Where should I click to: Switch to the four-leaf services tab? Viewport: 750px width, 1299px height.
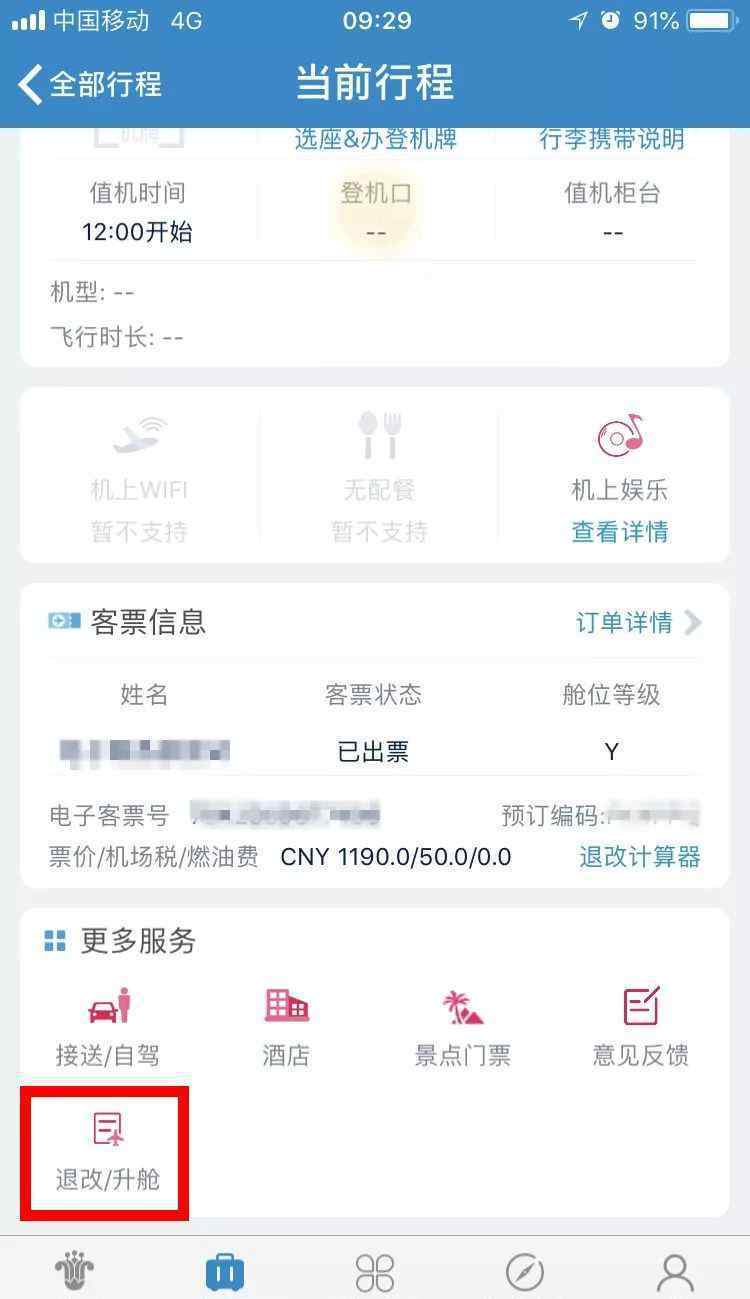(375, 1271)
